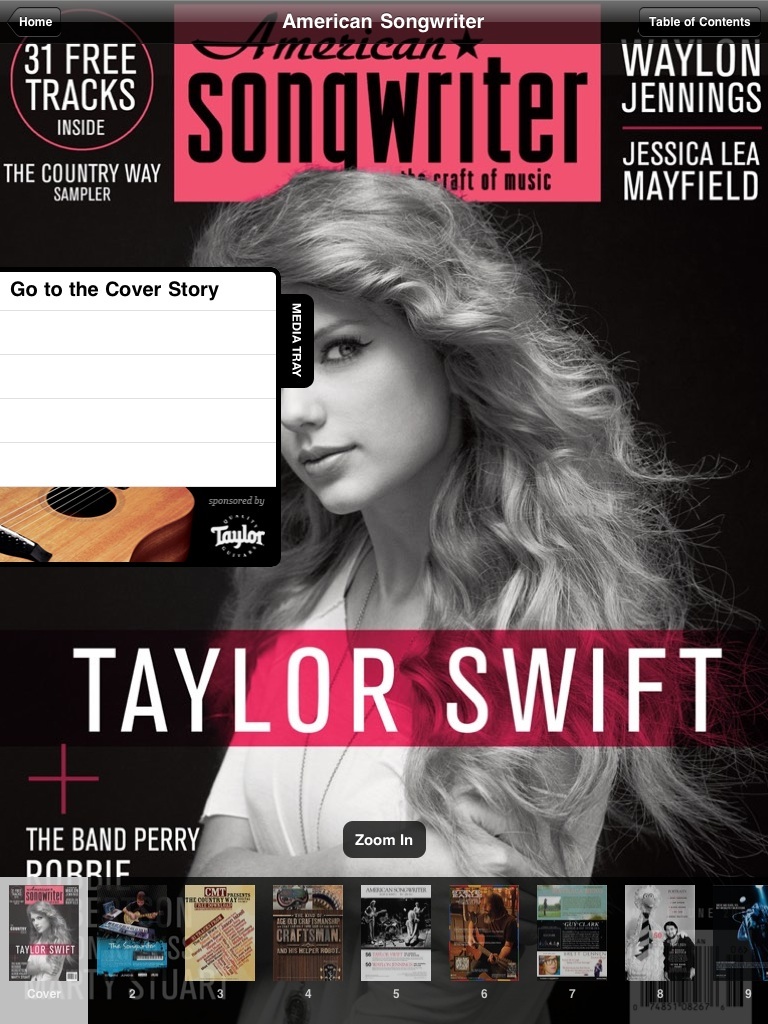This screenshot has width=768, height=1024.
Task: Tap the Zoom In button
Action: pos(384,840)
